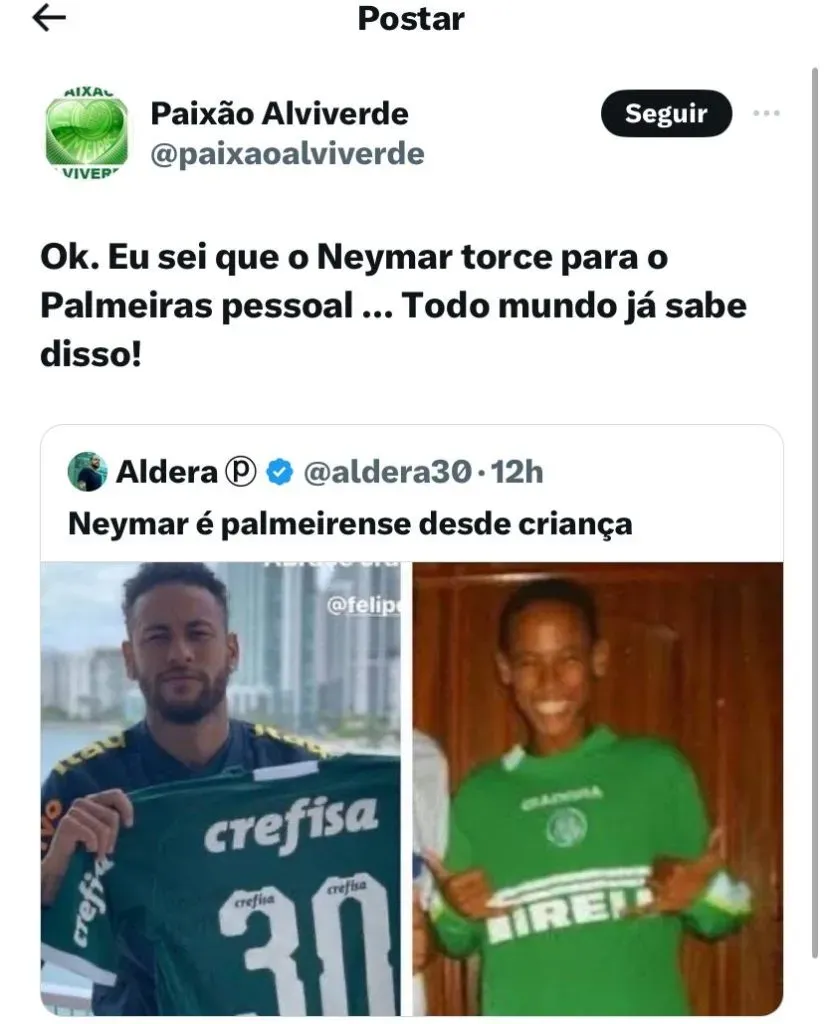
Task: View the @paixaoalviverde handle profile
Action: click(287, 154)
